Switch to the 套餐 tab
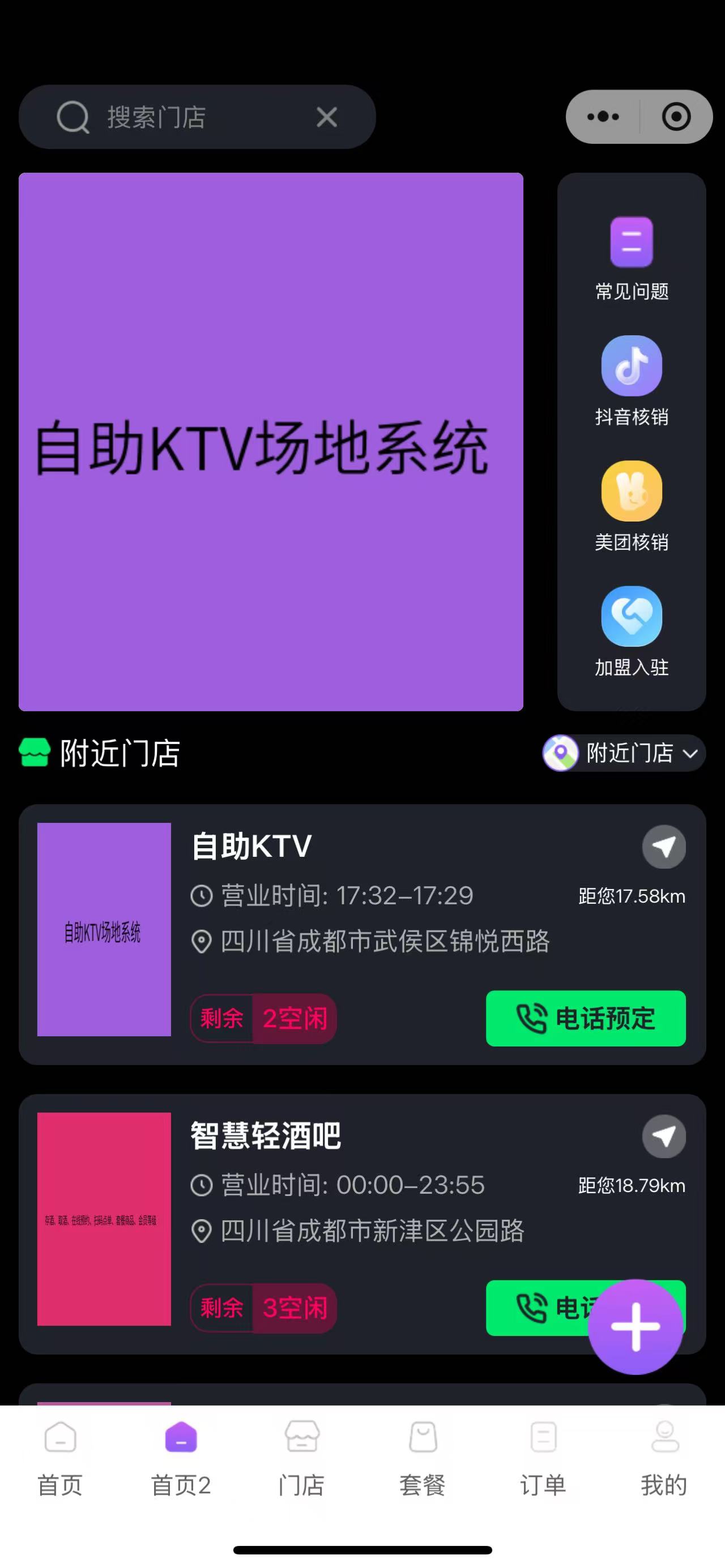725x1568 pixels. [423, 1458]
